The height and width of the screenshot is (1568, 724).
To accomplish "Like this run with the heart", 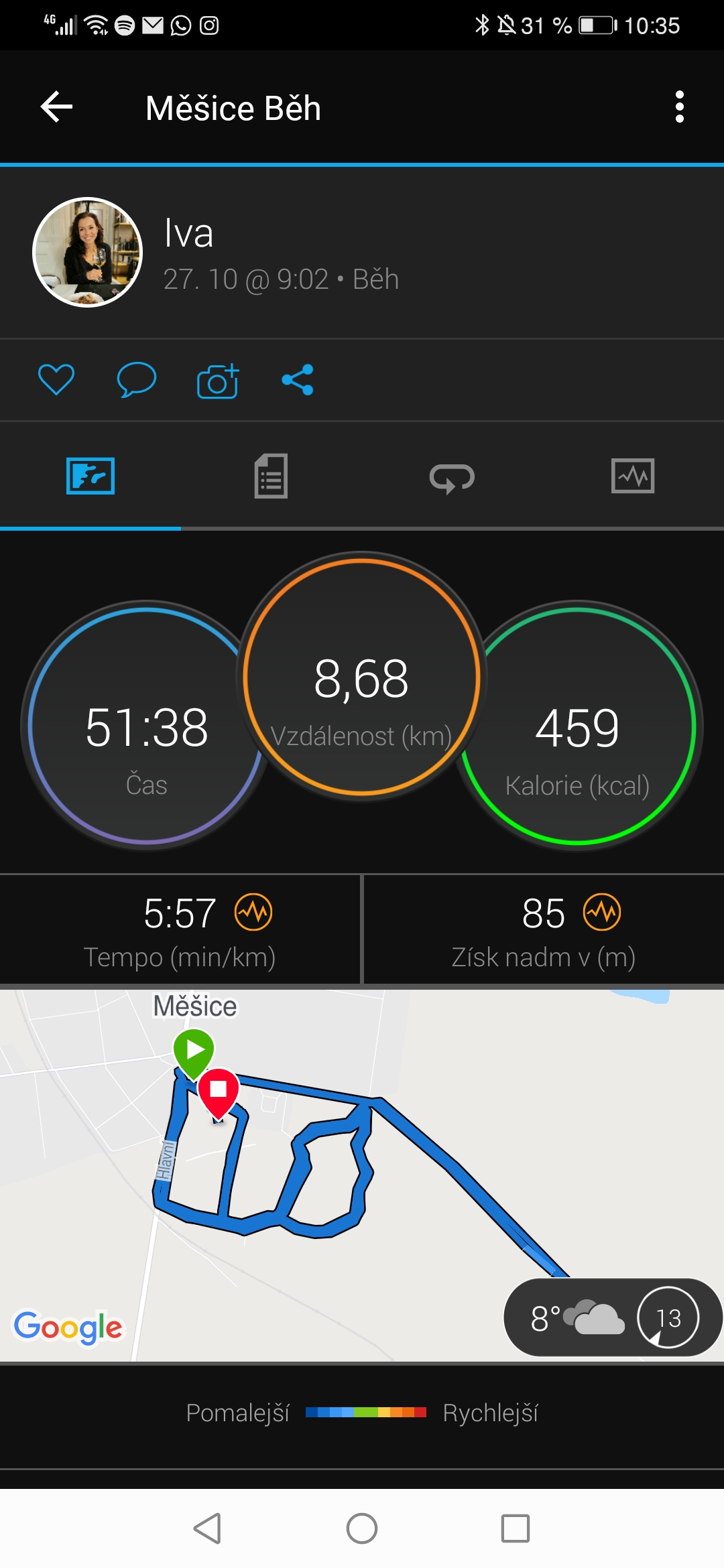I will (x=56, y=380).
